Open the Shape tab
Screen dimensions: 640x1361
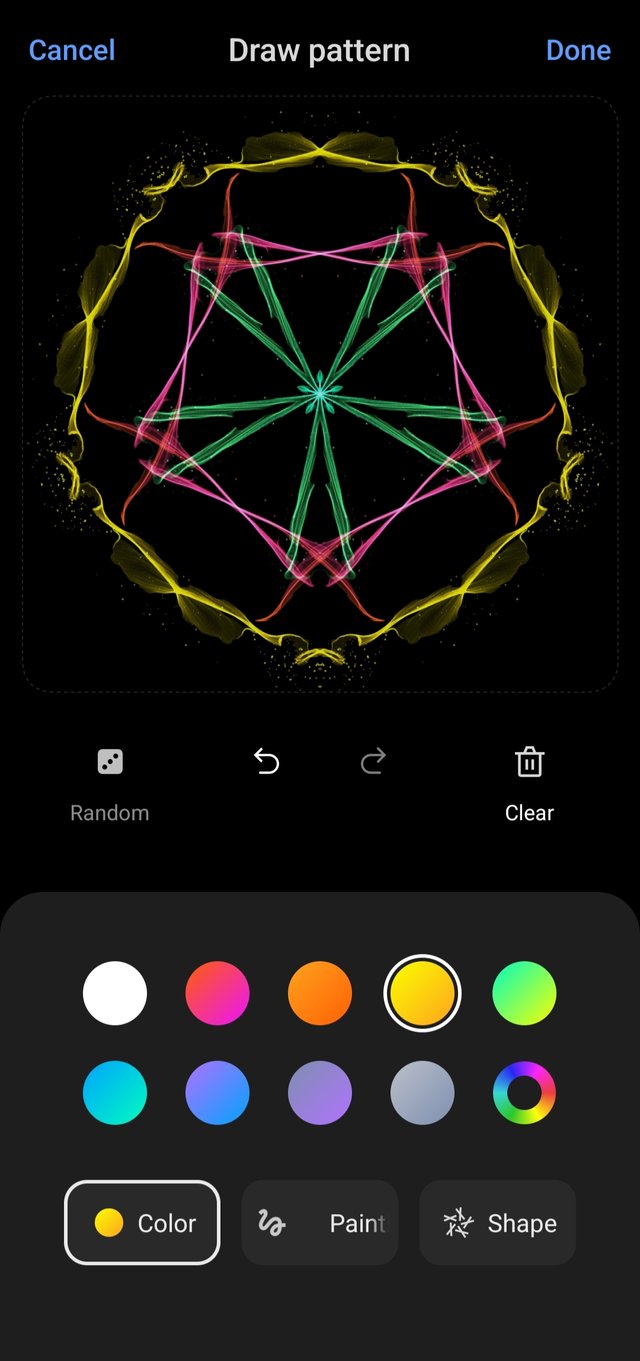pos(498,1223)
